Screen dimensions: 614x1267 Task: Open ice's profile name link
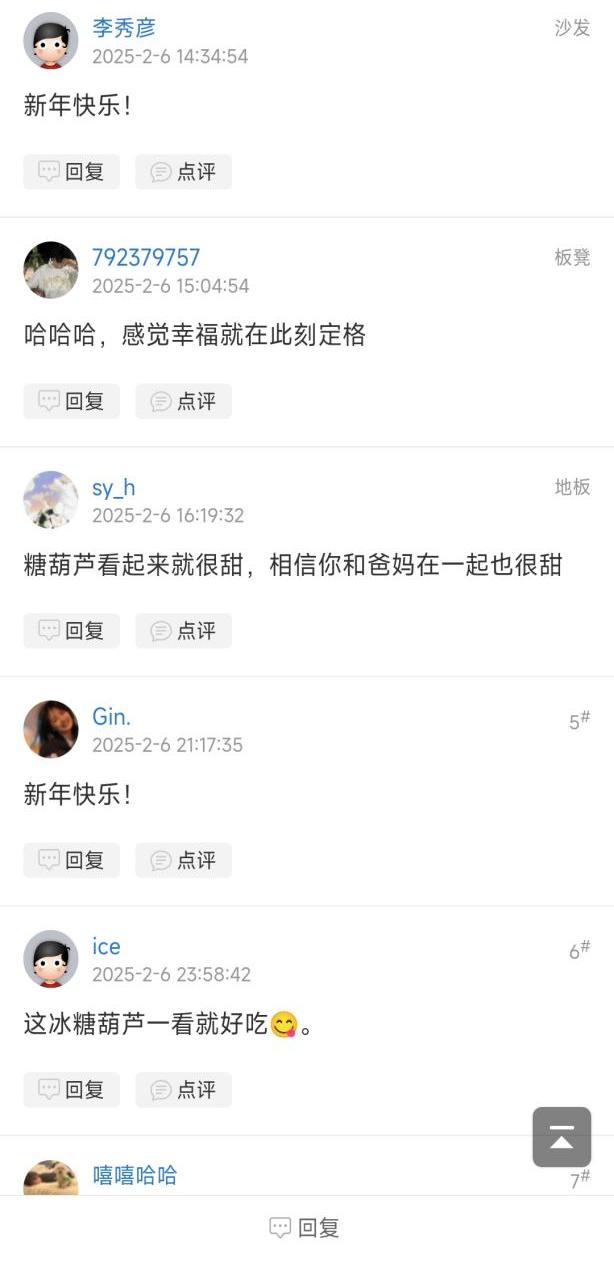click(x=106, y=946)
